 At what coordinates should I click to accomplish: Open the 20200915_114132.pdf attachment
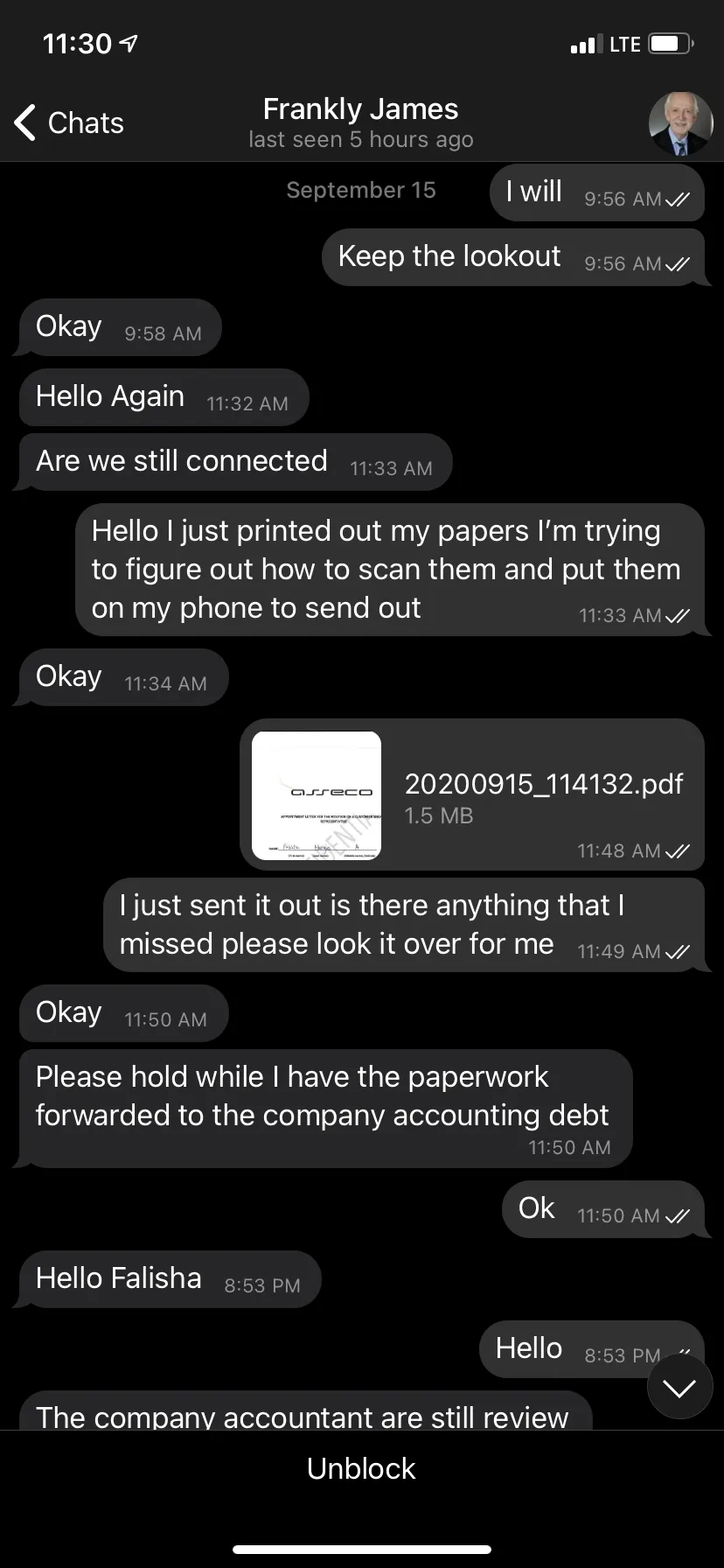click(472, 794)
